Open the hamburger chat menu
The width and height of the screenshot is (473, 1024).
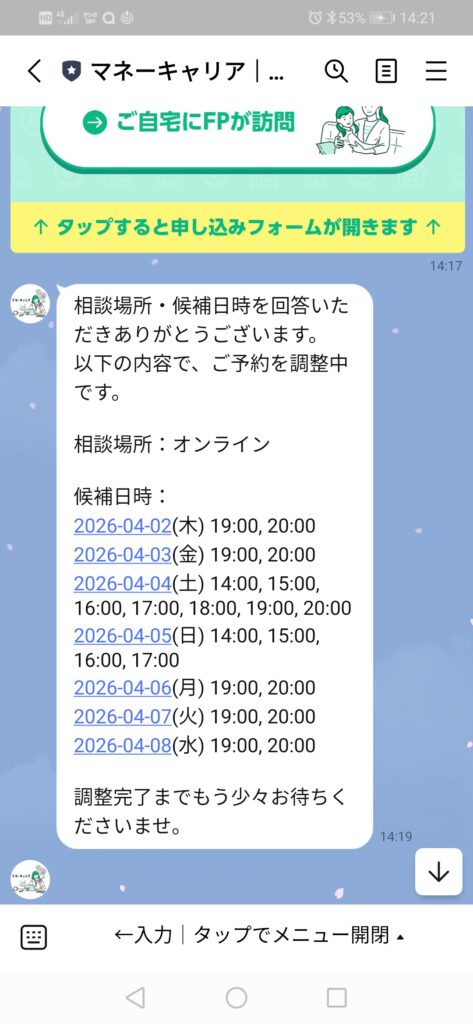coord(436,71)
